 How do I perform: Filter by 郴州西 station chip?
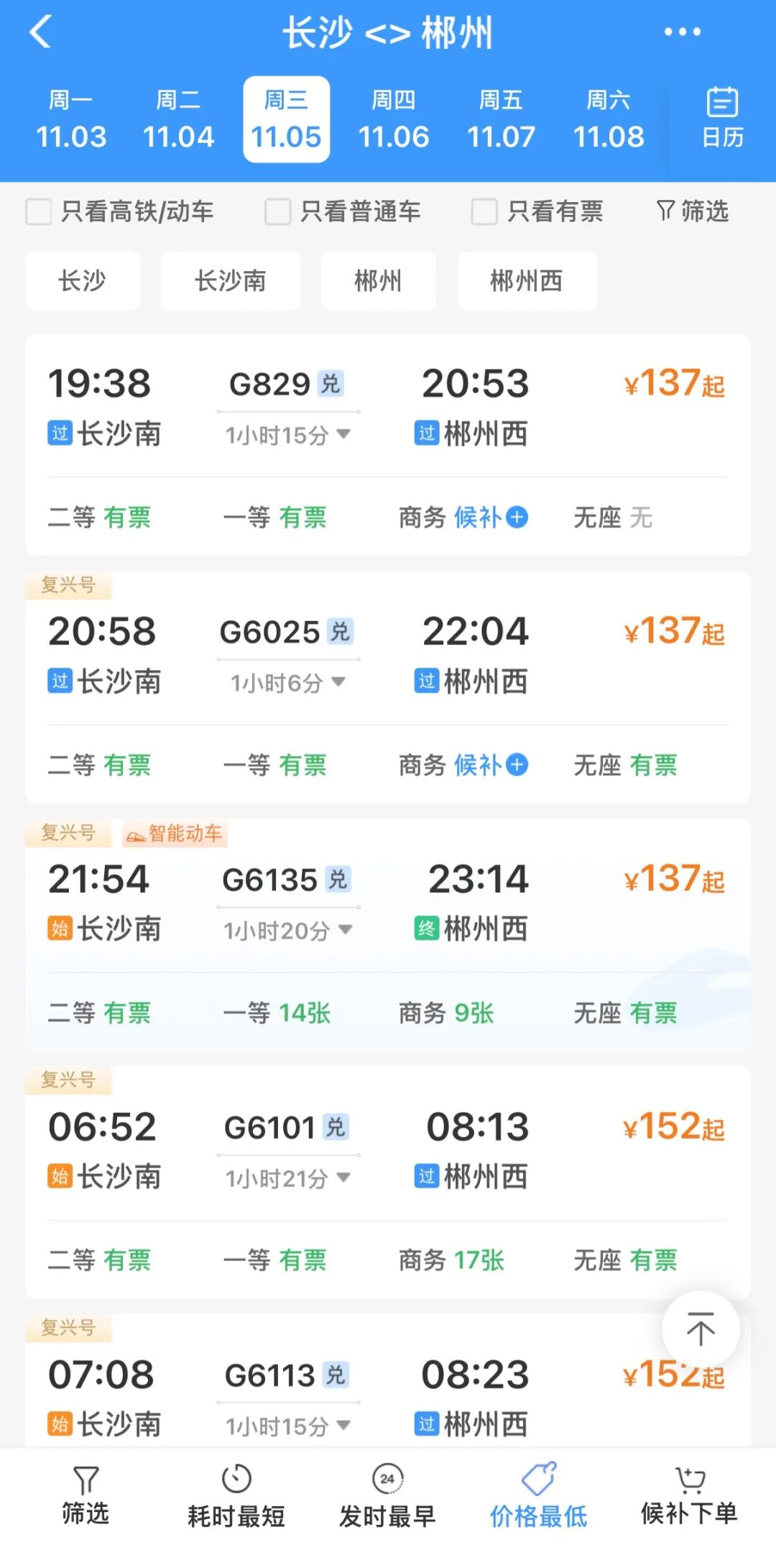(527, 281)
